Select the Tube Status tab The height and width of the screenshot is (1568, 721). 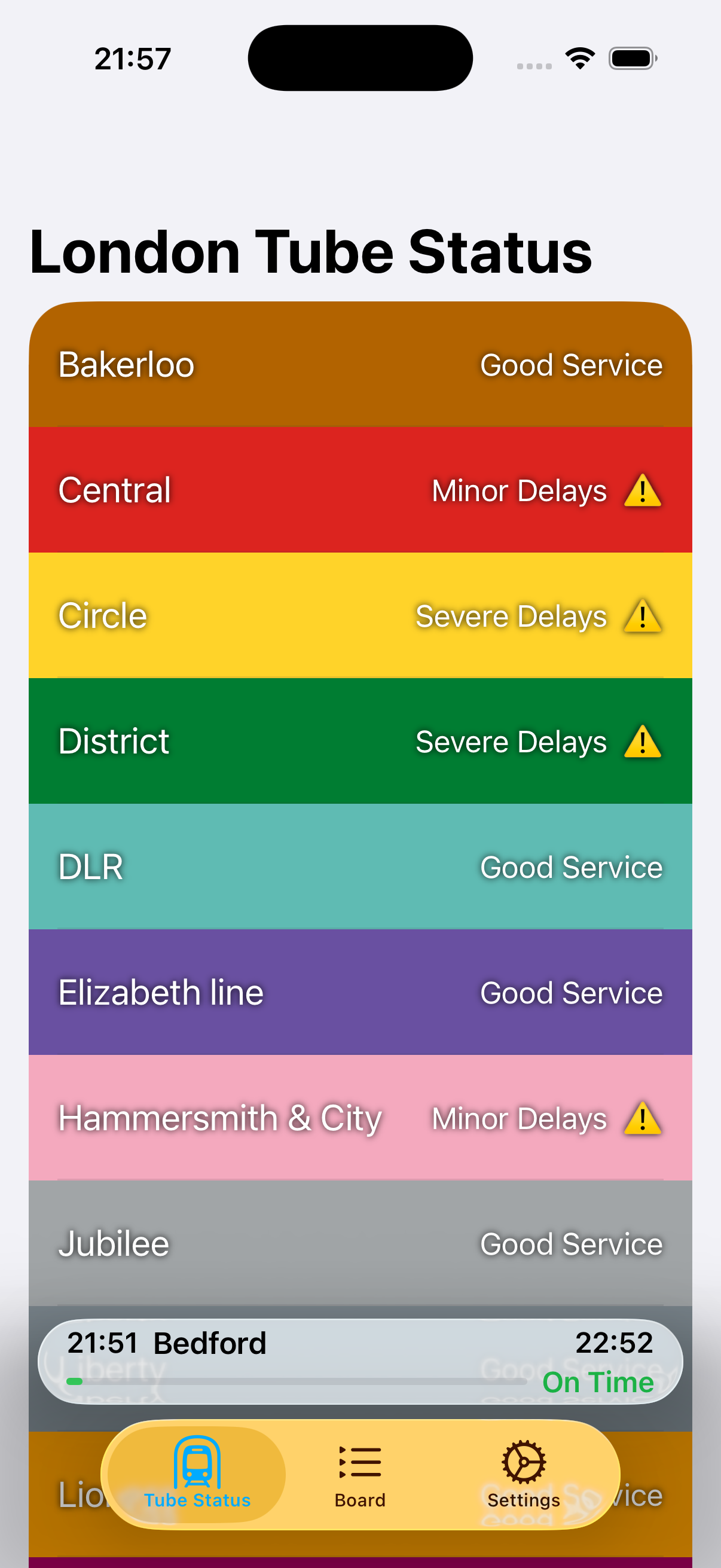(x=197, y=1474)
